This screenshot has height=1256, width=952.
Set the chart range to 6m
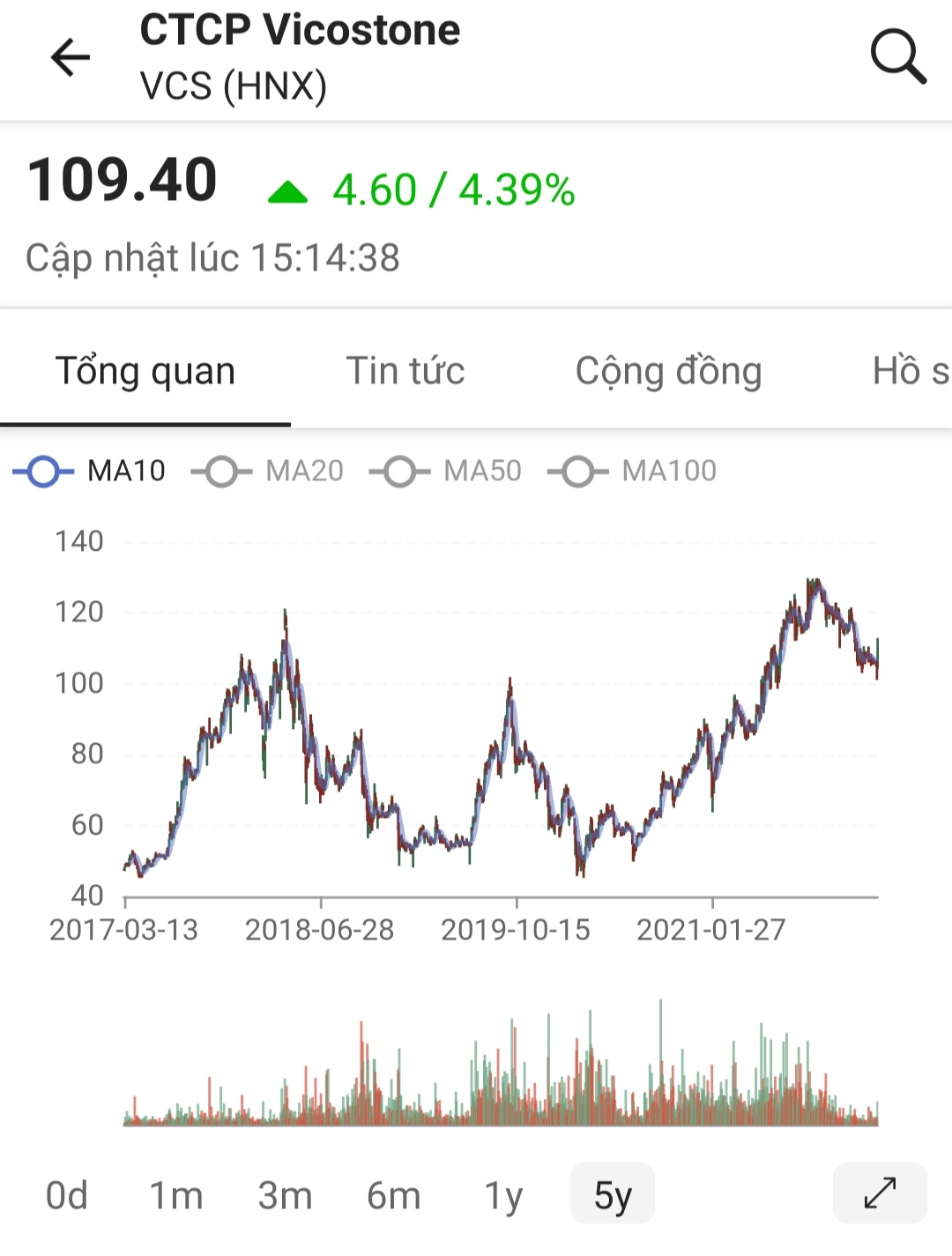(393, 1196)
